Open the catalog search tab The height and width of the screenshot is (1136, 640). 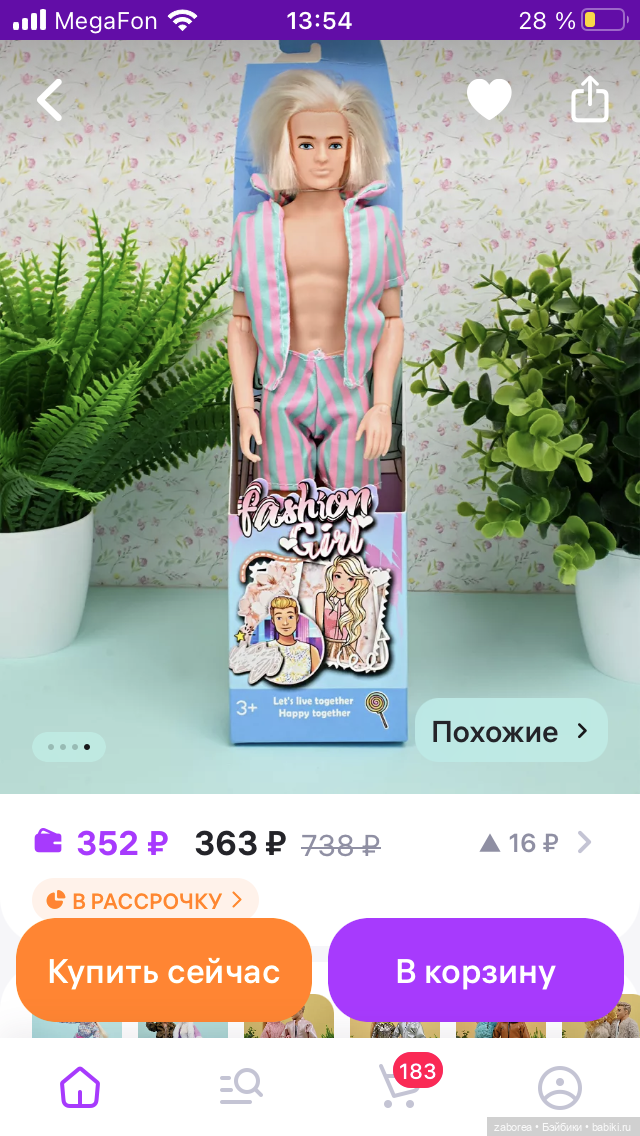(x=240, y=1086)
